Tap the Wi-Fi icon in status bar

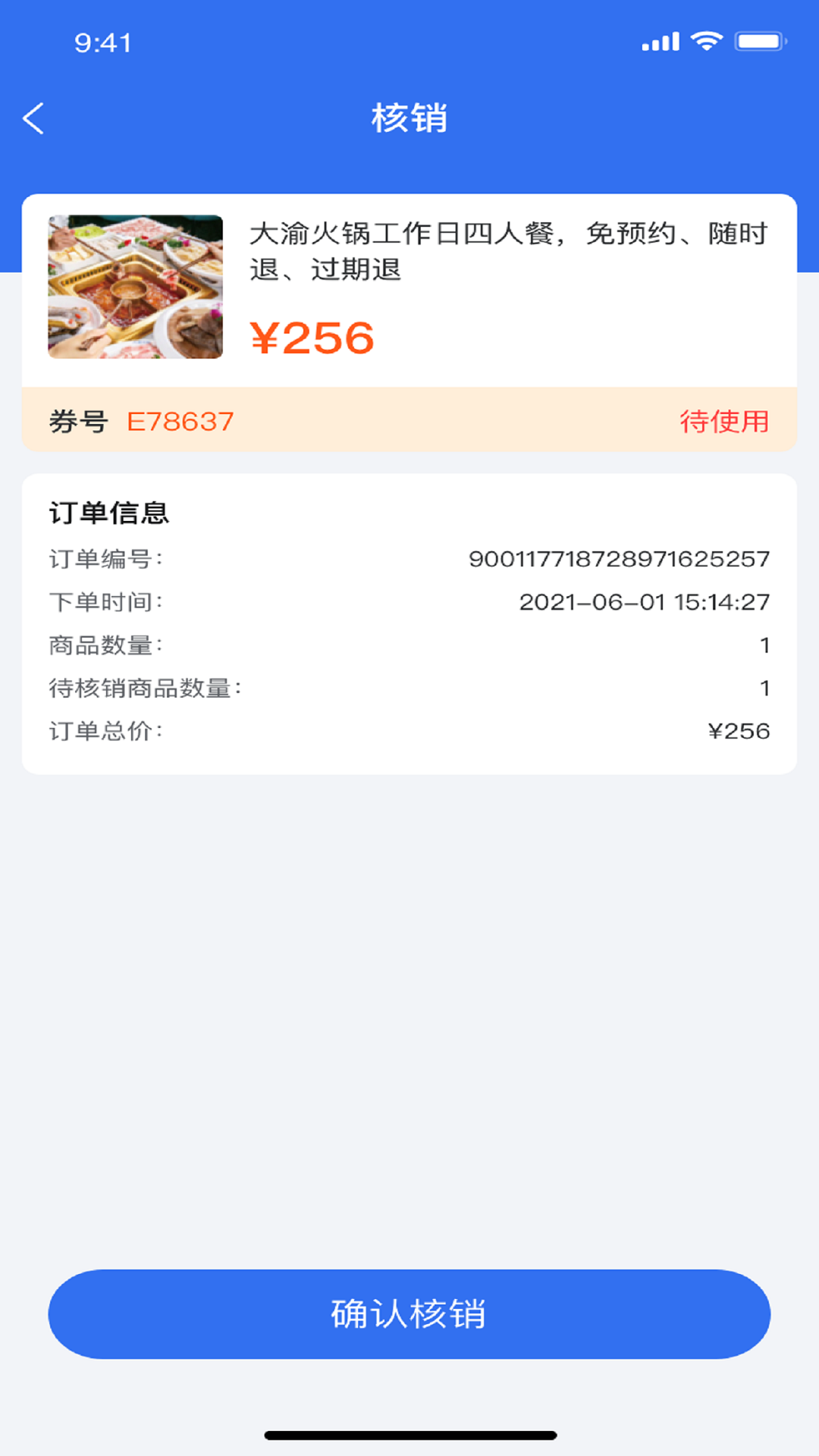707,42
